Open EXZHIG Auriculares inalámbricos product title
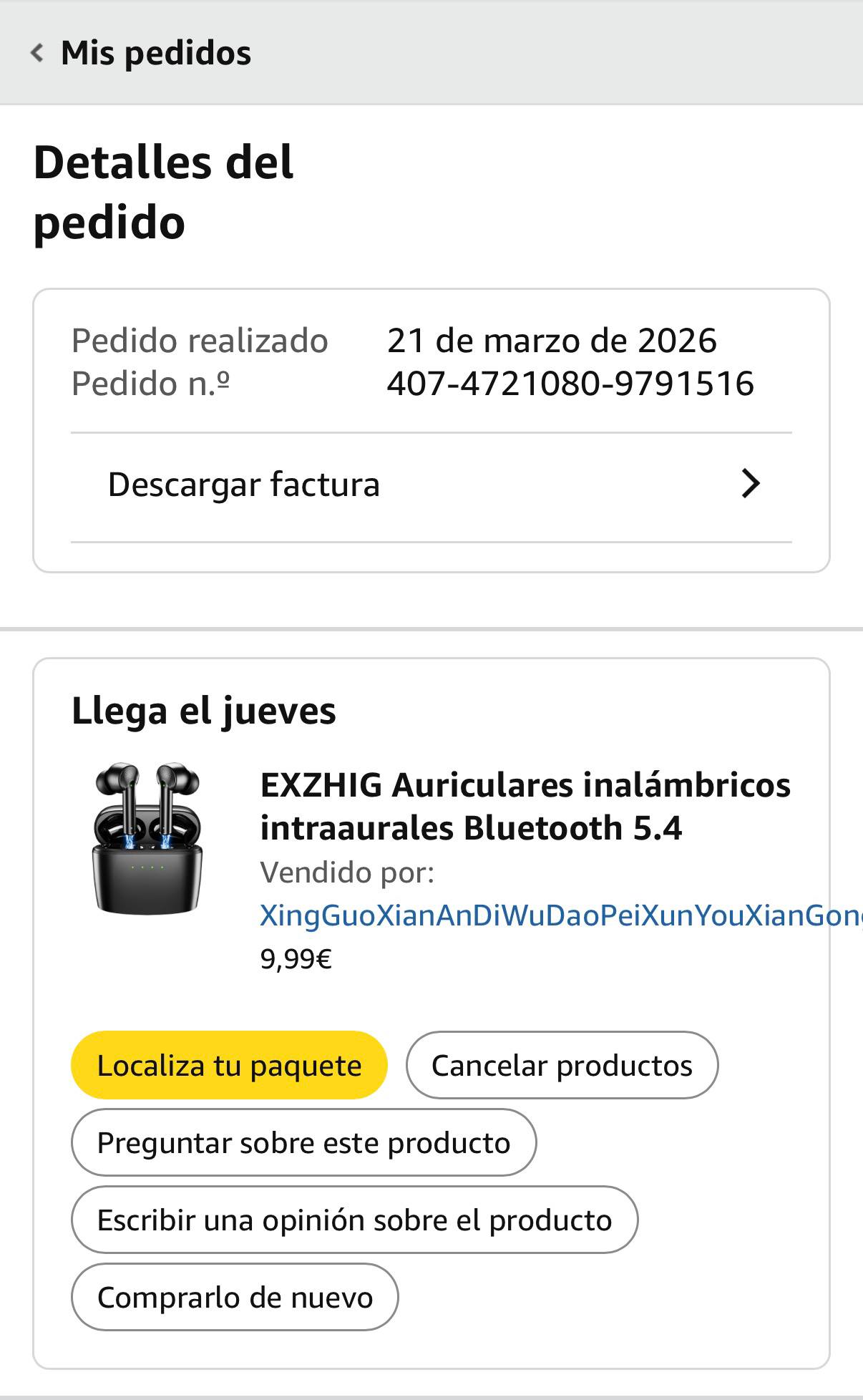Viewport: 863px width, 1400px height. point(525,807)
